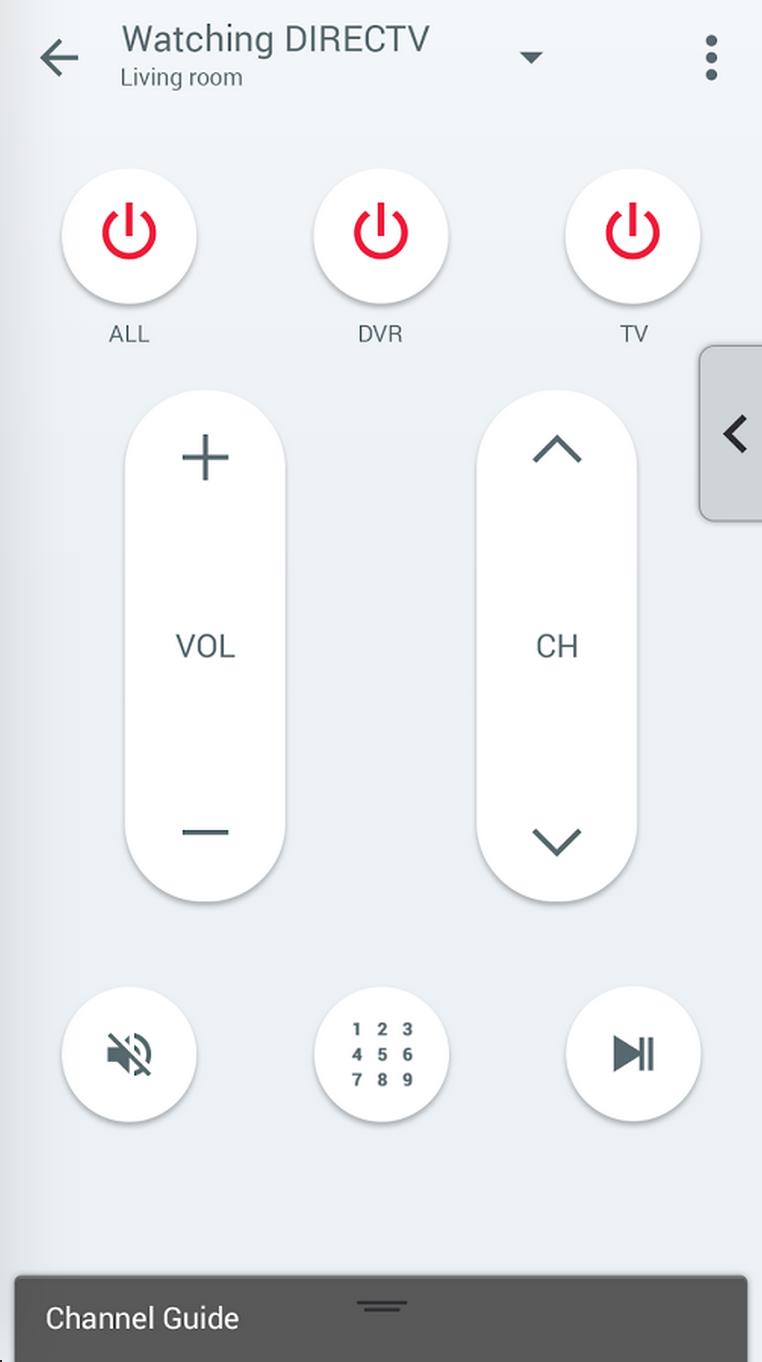This screenshot has height=1362, width=762.
Task: Toggle power for ALL devices
Action: [x=129, y=235]
